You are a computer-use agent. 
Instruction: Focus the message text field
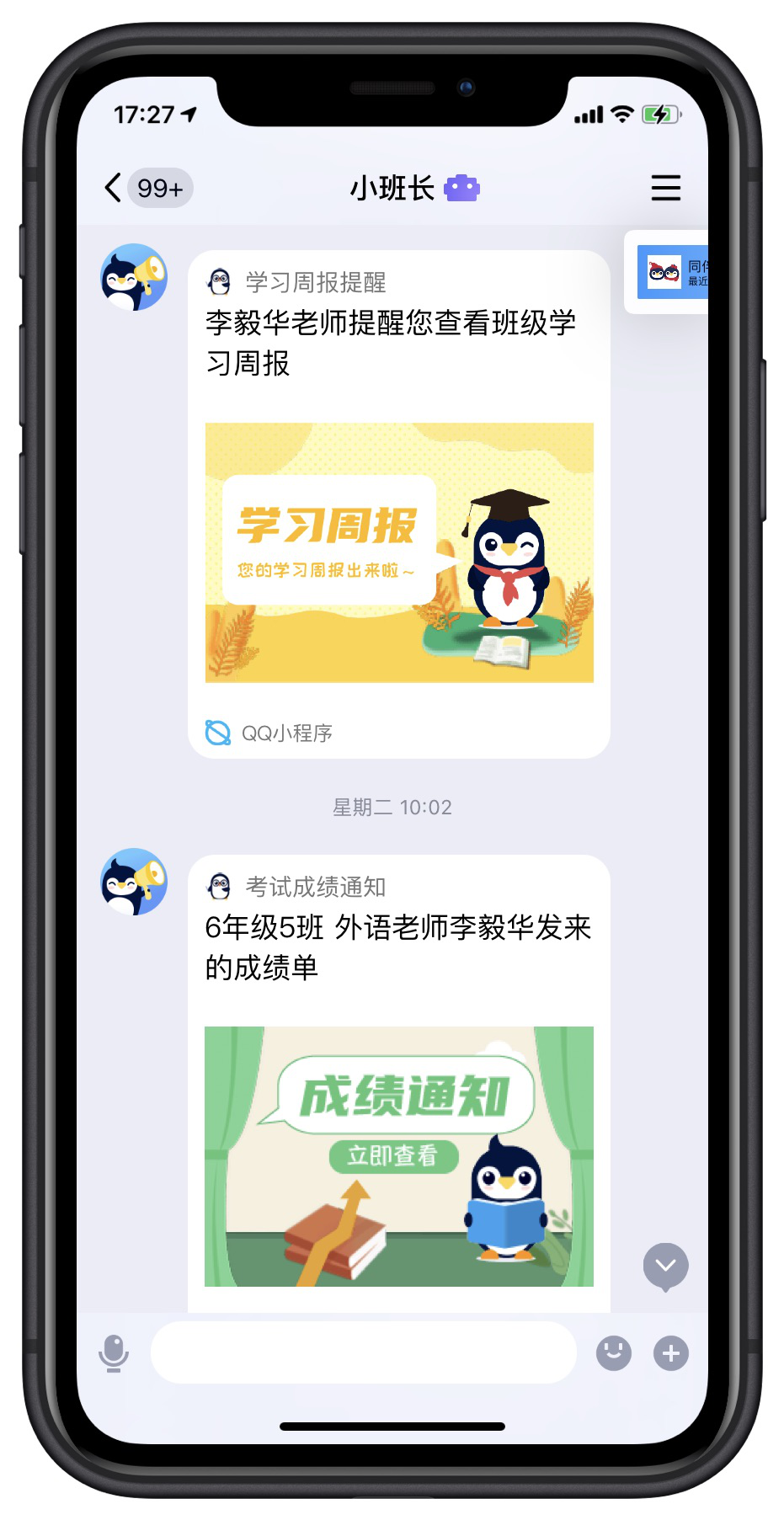tap(363, 1353)
